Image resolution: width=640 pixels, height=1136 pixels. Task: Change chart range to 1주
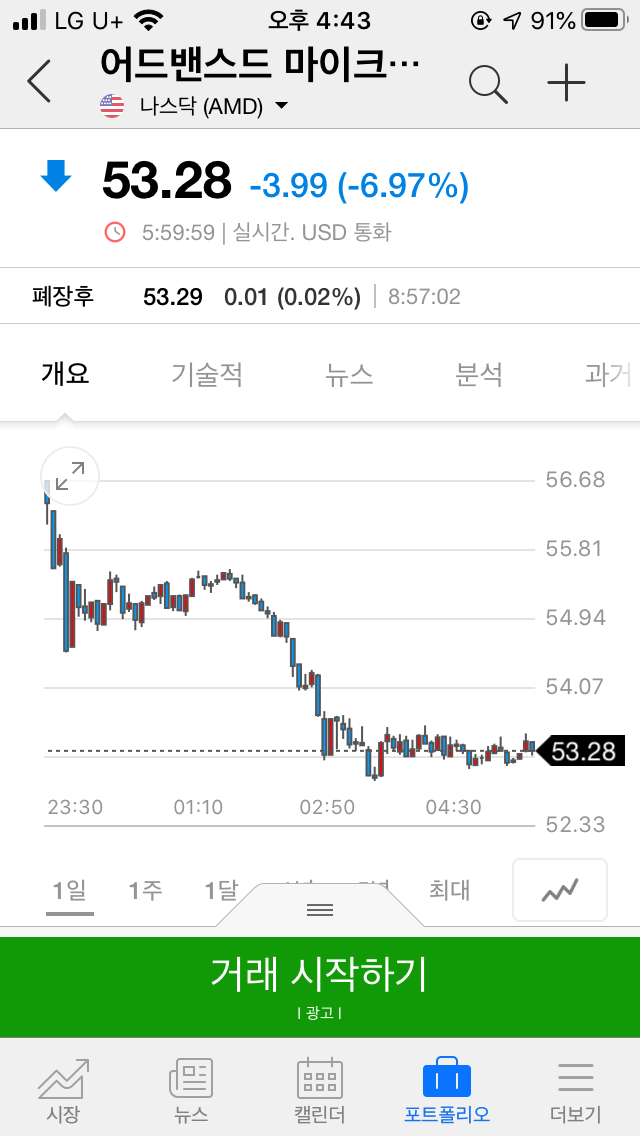click(x=145, y=890)
